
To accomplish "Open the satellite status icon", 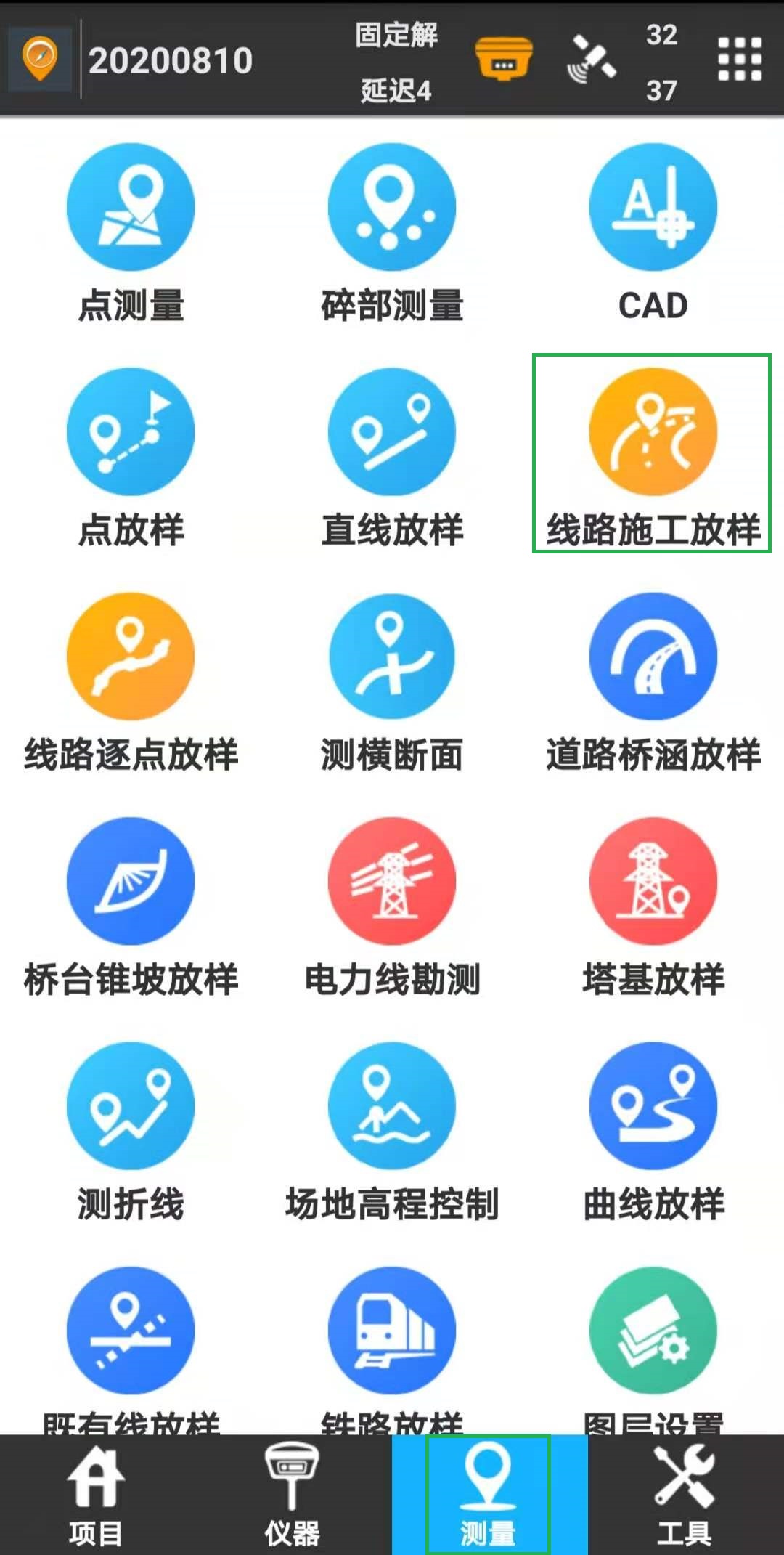I will click(592, 60).
